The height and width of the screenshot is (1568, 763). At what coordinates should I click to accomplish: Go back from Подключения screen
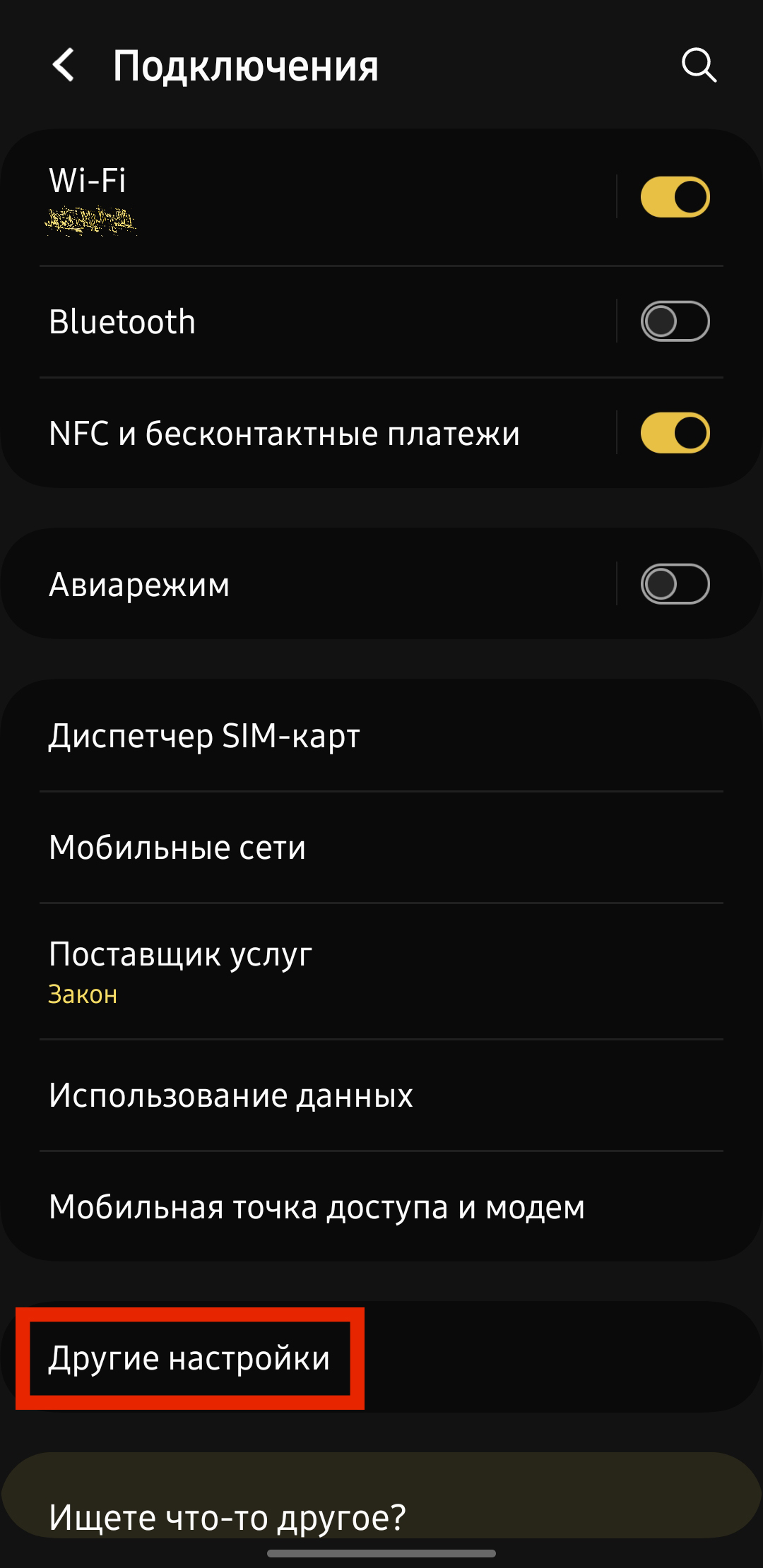click(64, 66)
